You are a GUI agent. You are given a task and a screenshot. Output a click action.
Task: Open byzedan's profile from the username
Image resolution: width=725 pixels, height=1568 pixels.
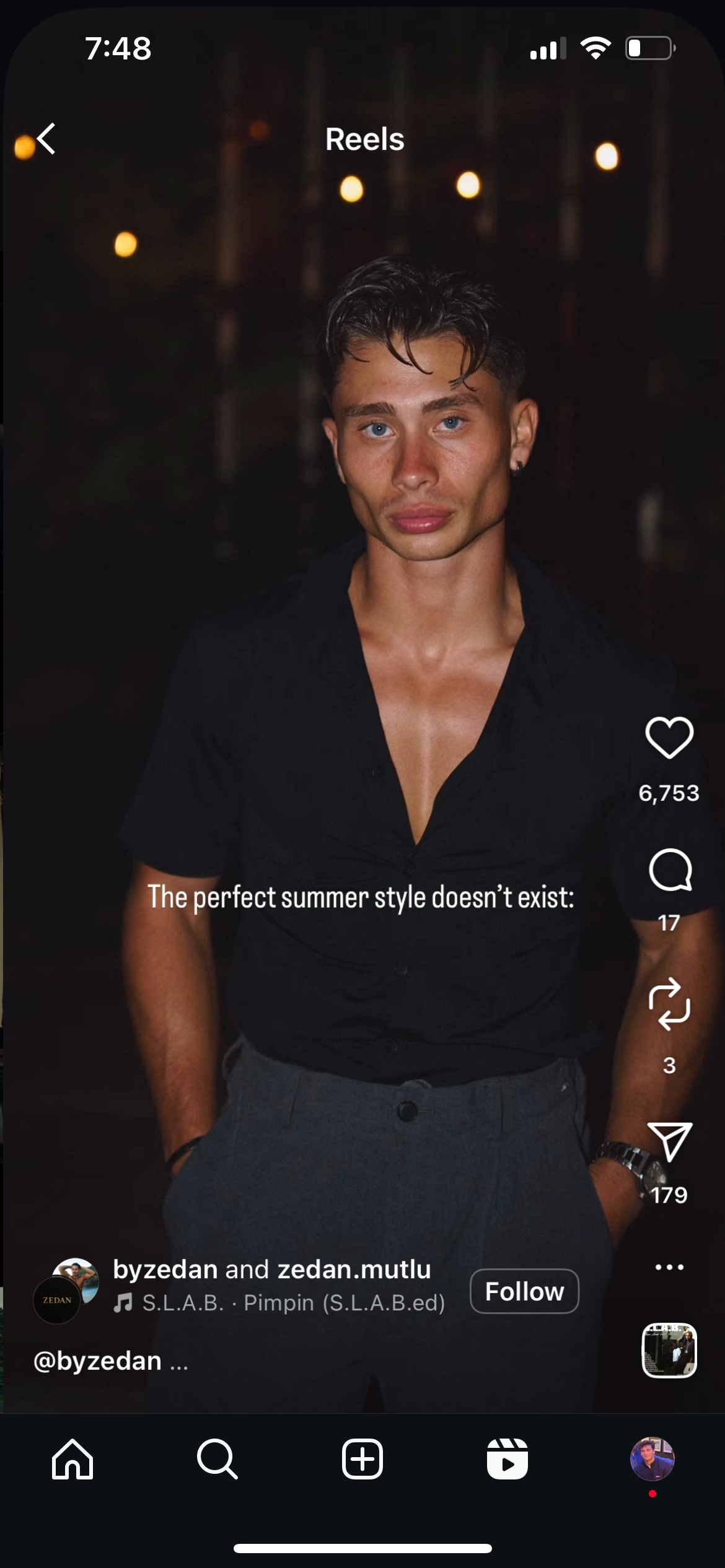165,1270
